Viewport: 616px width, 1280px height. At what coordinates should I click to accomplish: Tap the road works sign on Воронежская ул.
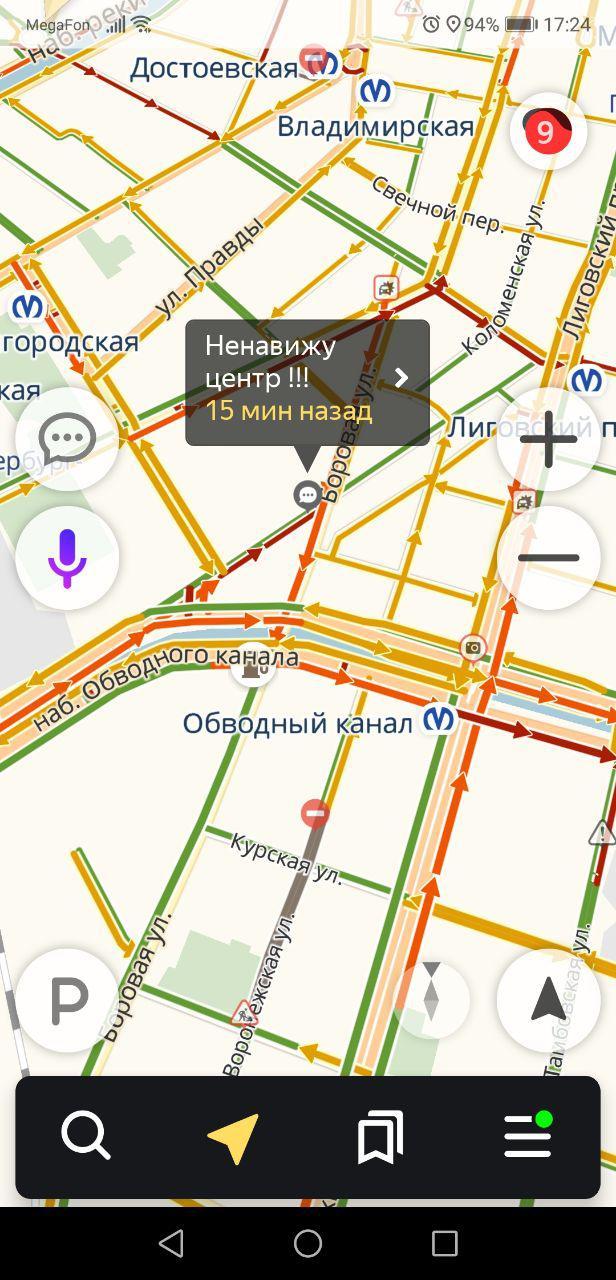point(244,1013)
